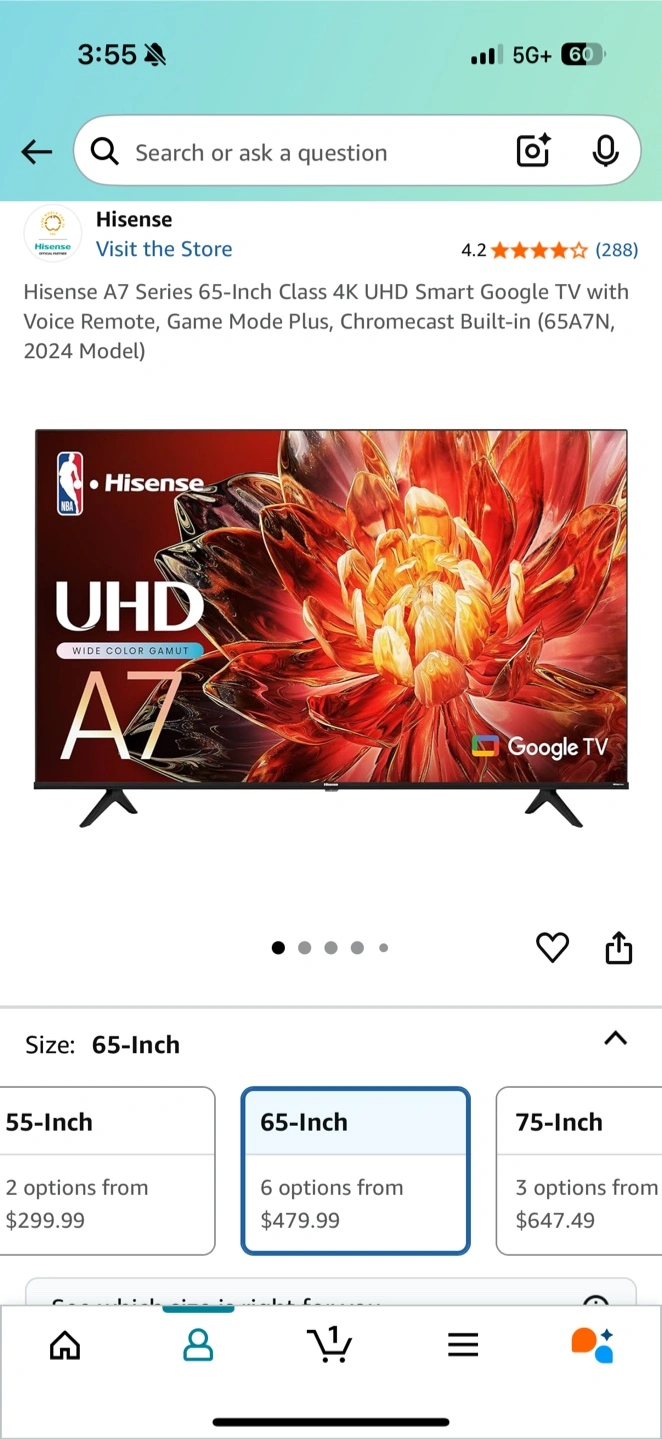
Task: Go back using the back arrow
Action: pos(36,152)
